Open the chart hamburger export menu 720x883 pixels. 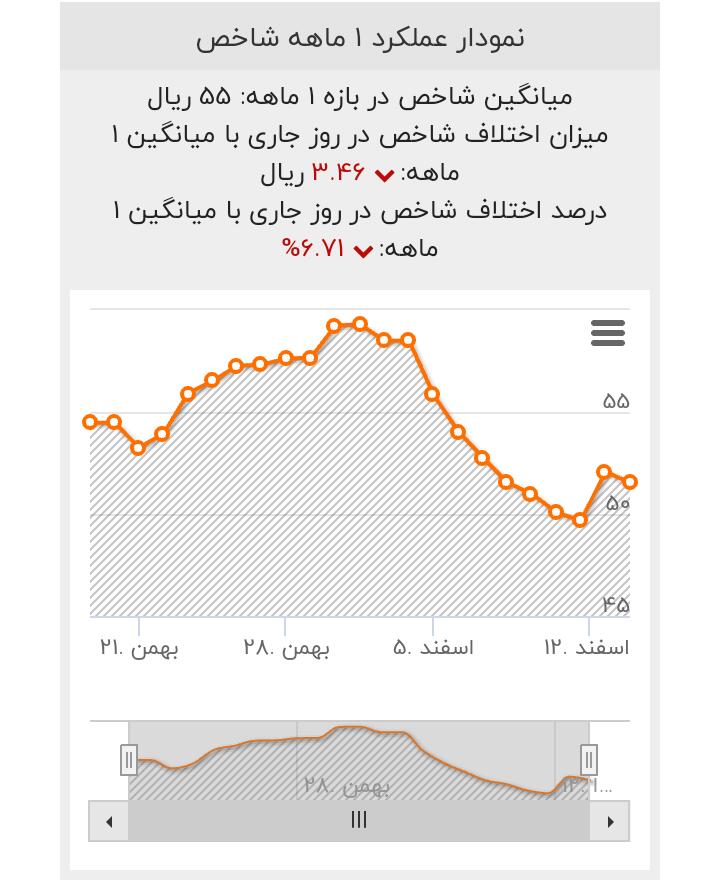click(607, 333)
